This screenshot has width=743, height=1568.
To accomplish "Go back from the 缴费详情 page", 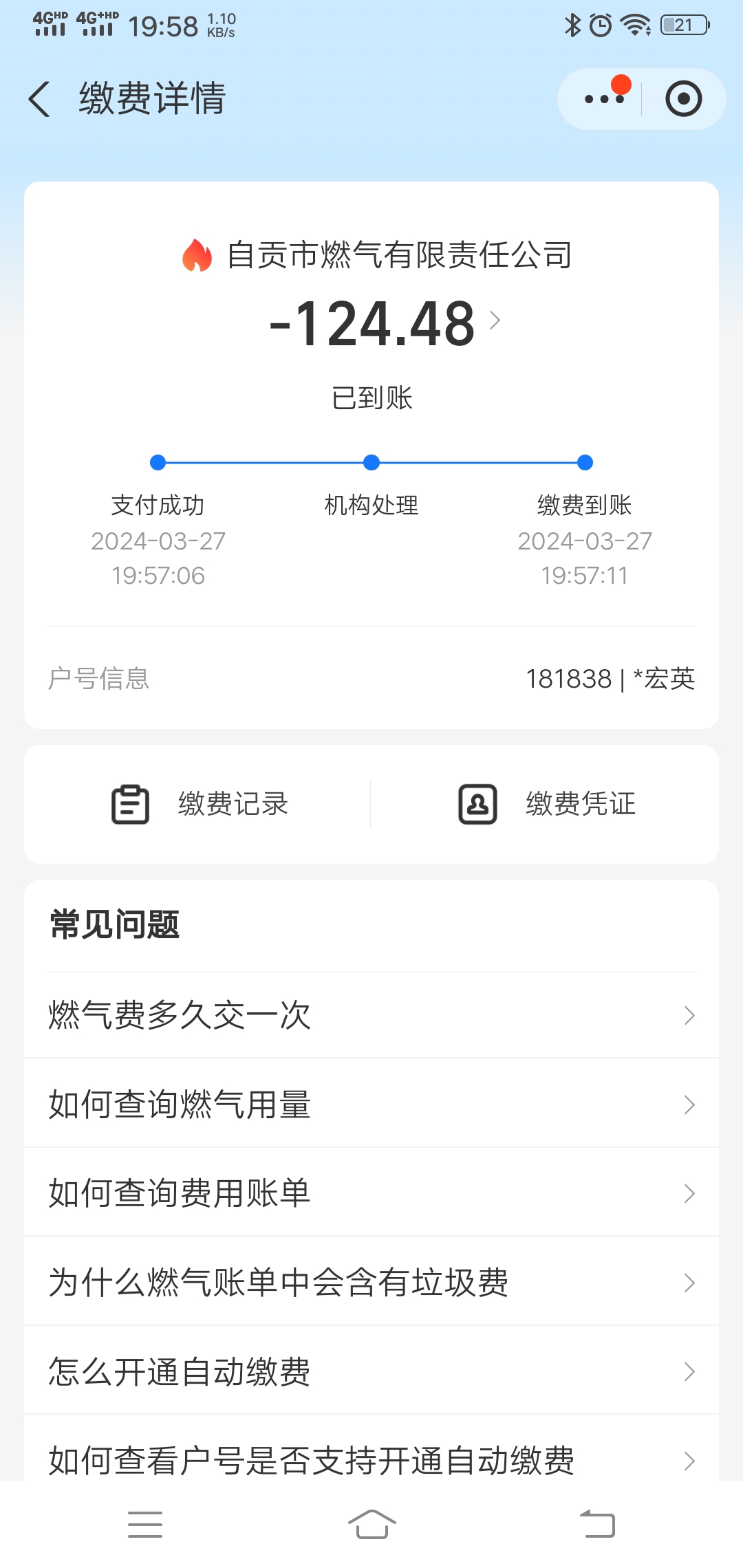I will tap(40, 99).
